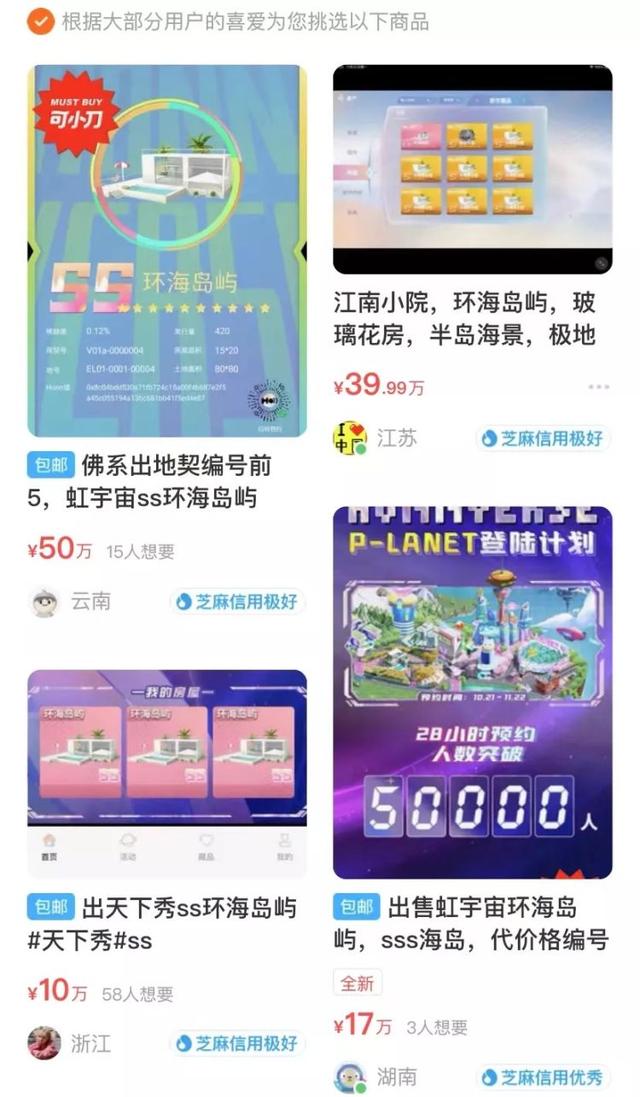This screenshot has width=640, height=1097.
Task: Open the 出售虹宇宙环海岛屿 listing priced ¥17万
Action: pos(472,692)
